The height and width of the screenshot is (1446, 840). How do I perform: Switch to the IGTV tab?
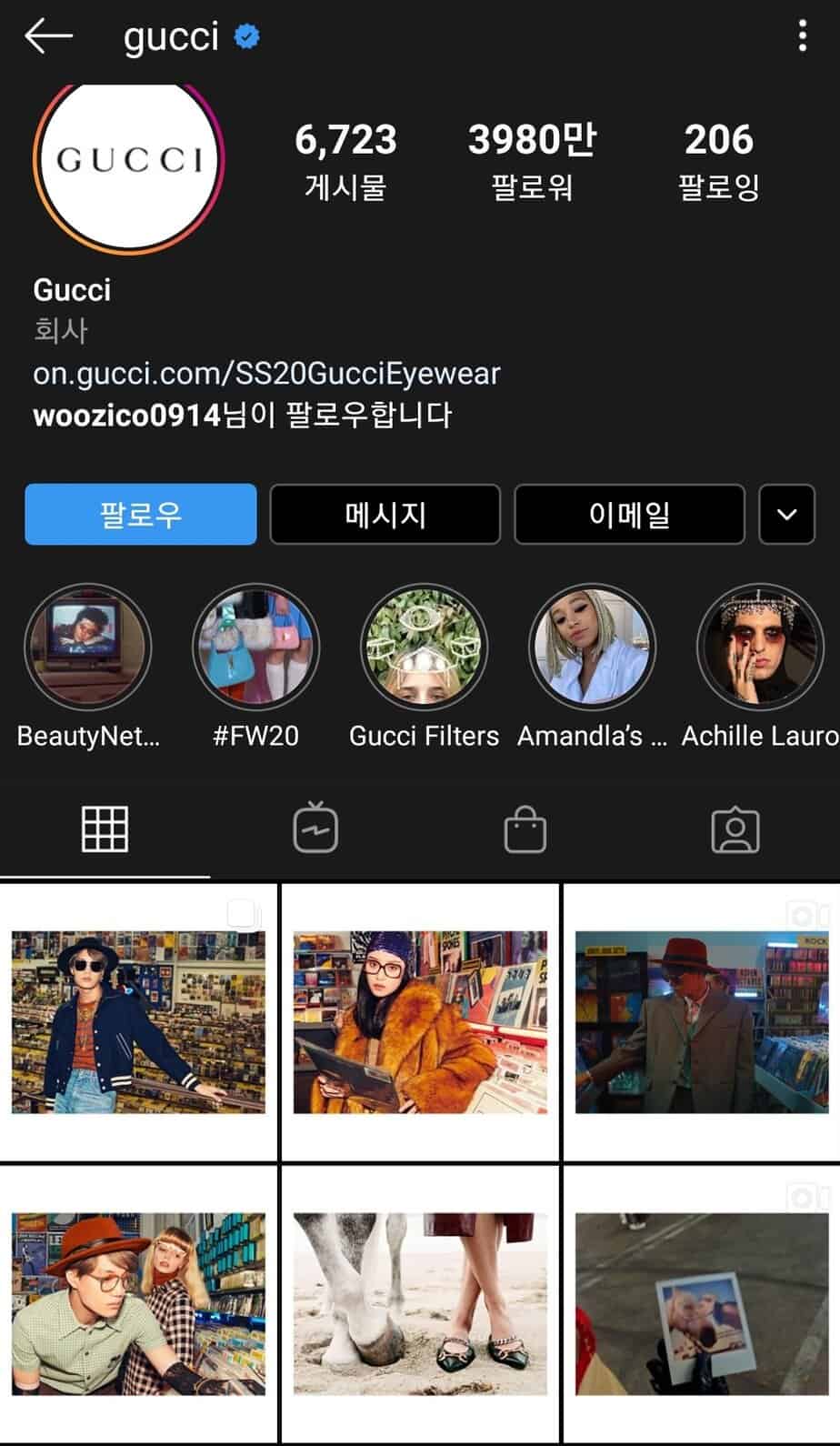[315, 828]
